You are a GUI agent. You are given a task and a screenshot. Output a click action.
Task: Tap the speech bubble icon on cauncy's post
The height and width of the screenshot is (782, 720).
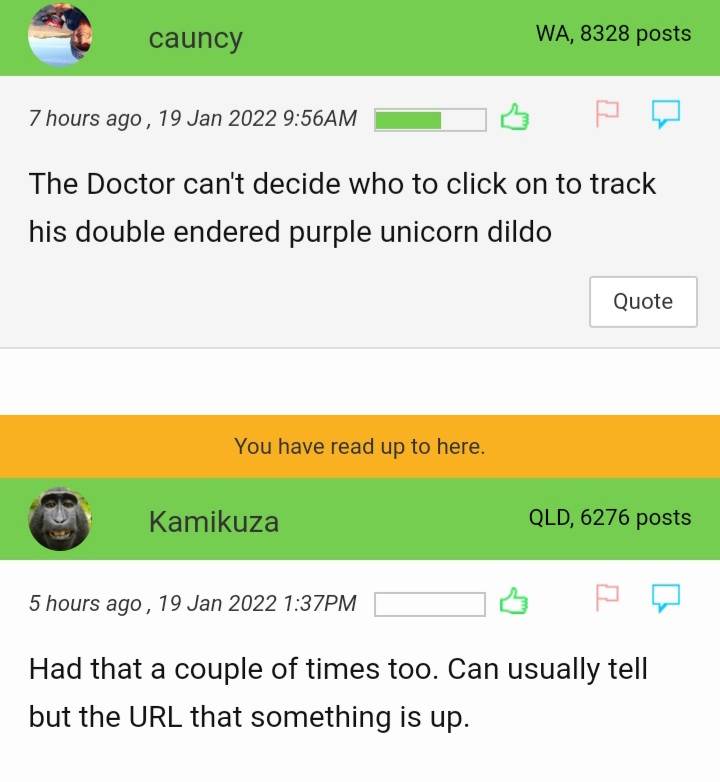click(666, 115)
